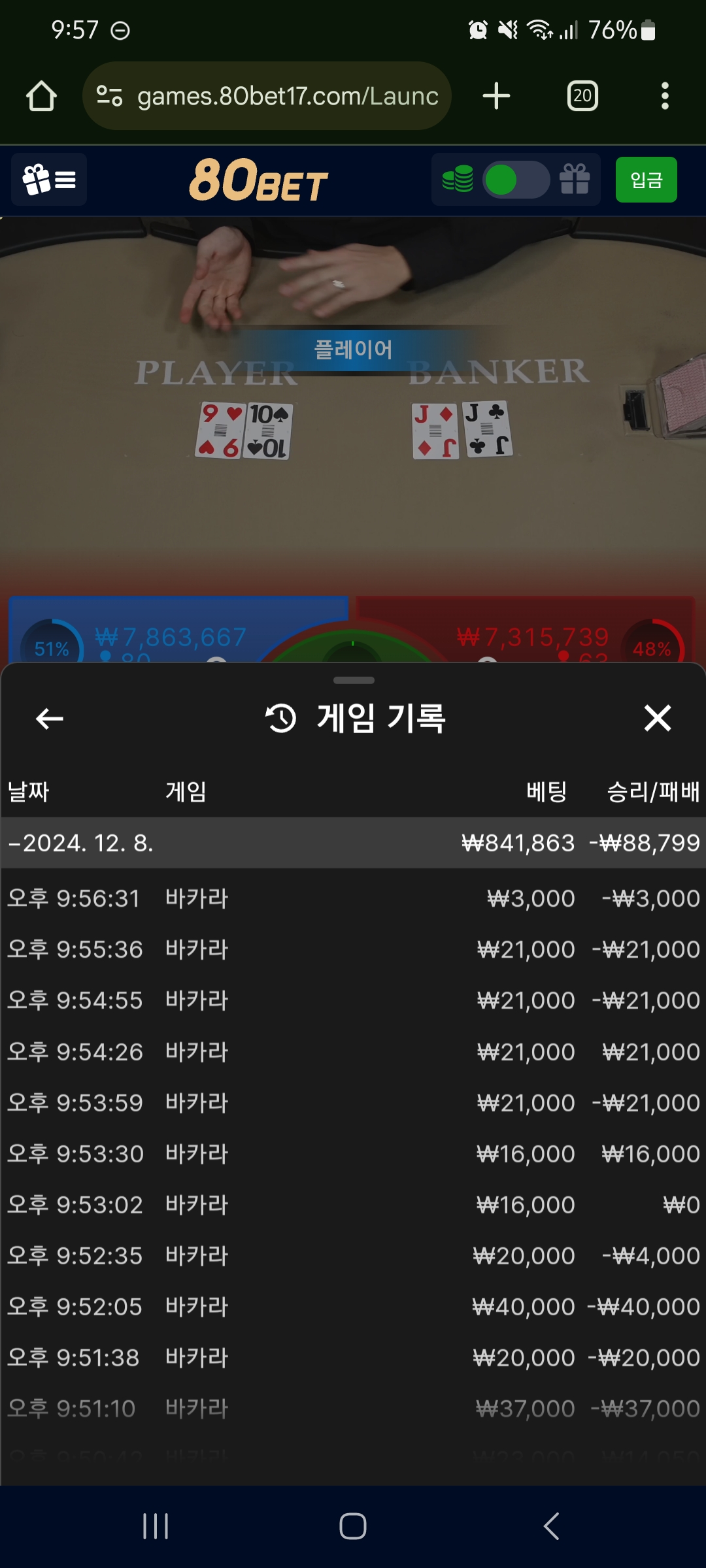Open the system recent apps
This screenshot has height=1568, width=706.
pyautogui.click(x=156, y=1526)
